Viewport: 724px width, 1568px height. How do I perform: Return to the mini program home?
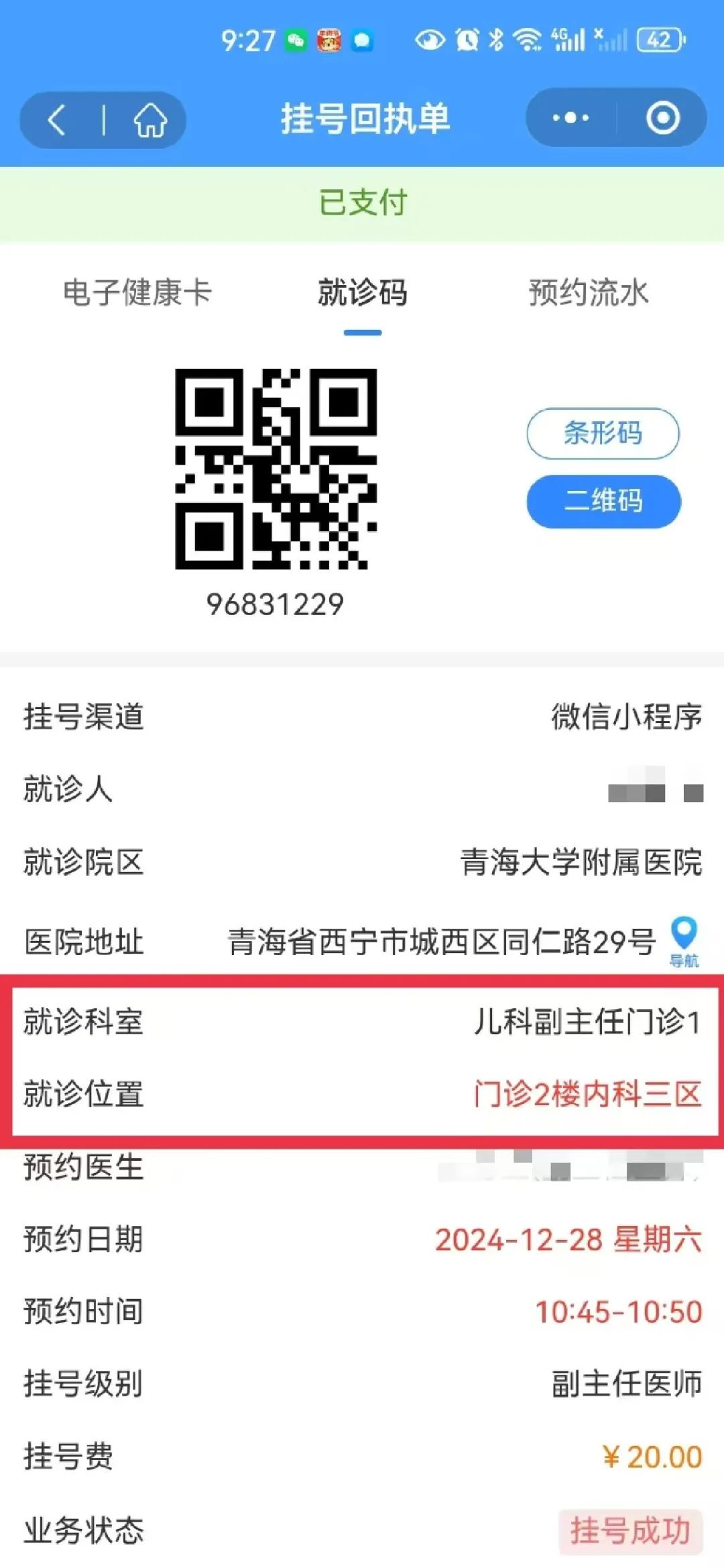pos(150,120)
